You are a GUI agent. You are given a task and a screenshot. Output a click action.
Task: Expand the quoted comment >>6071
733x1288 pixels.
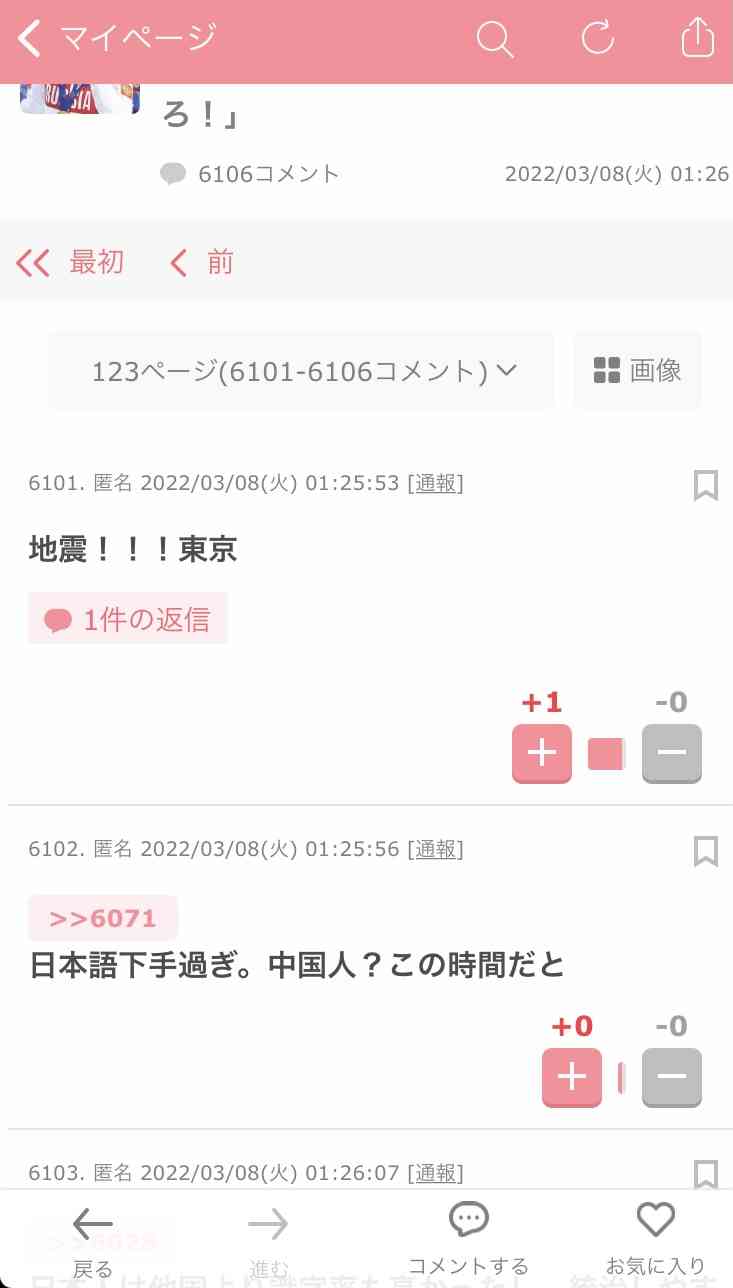click(103, 917)
